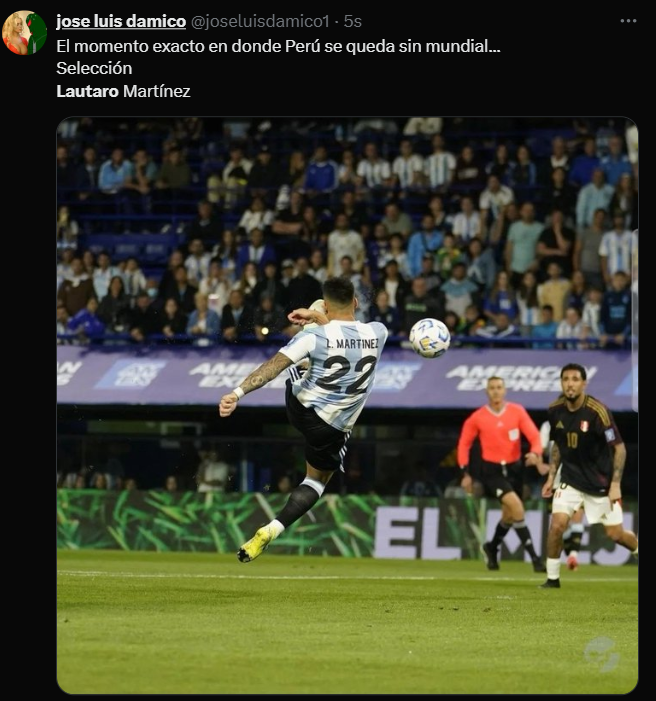Open the tweet's overflow menu

(628, 21)
